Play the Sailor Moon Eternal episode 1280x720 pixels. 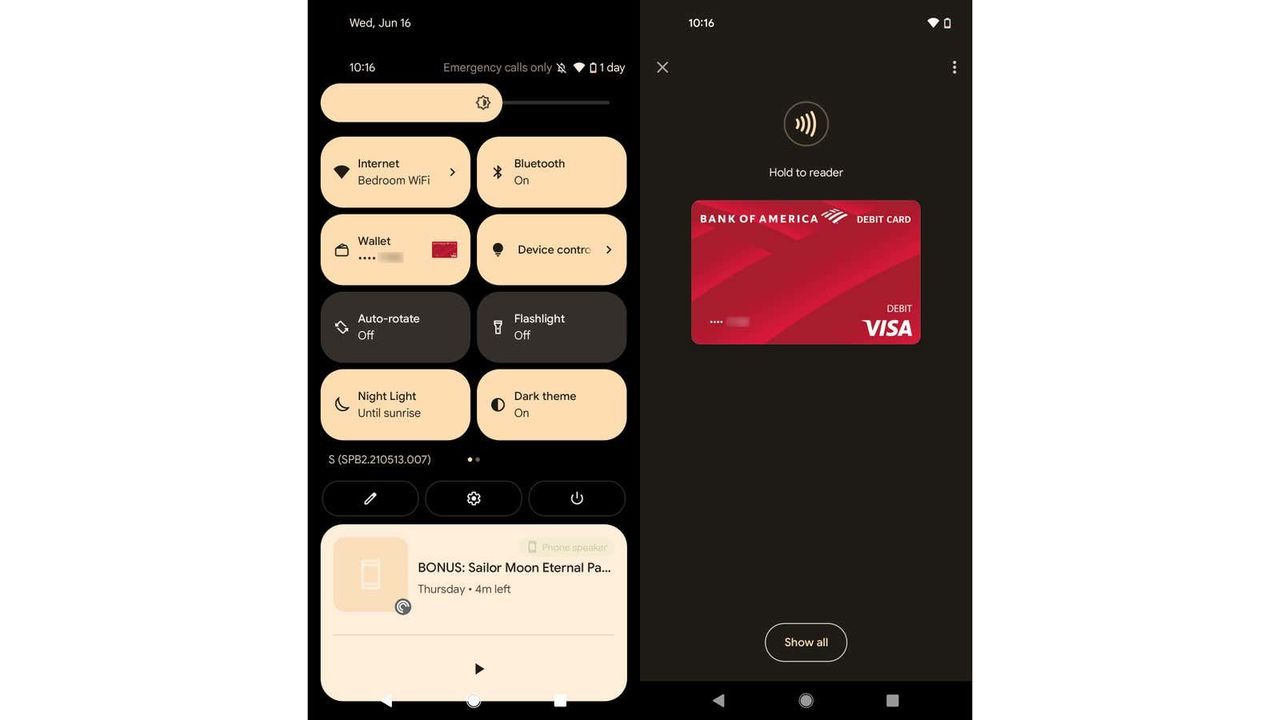(478, 668)
